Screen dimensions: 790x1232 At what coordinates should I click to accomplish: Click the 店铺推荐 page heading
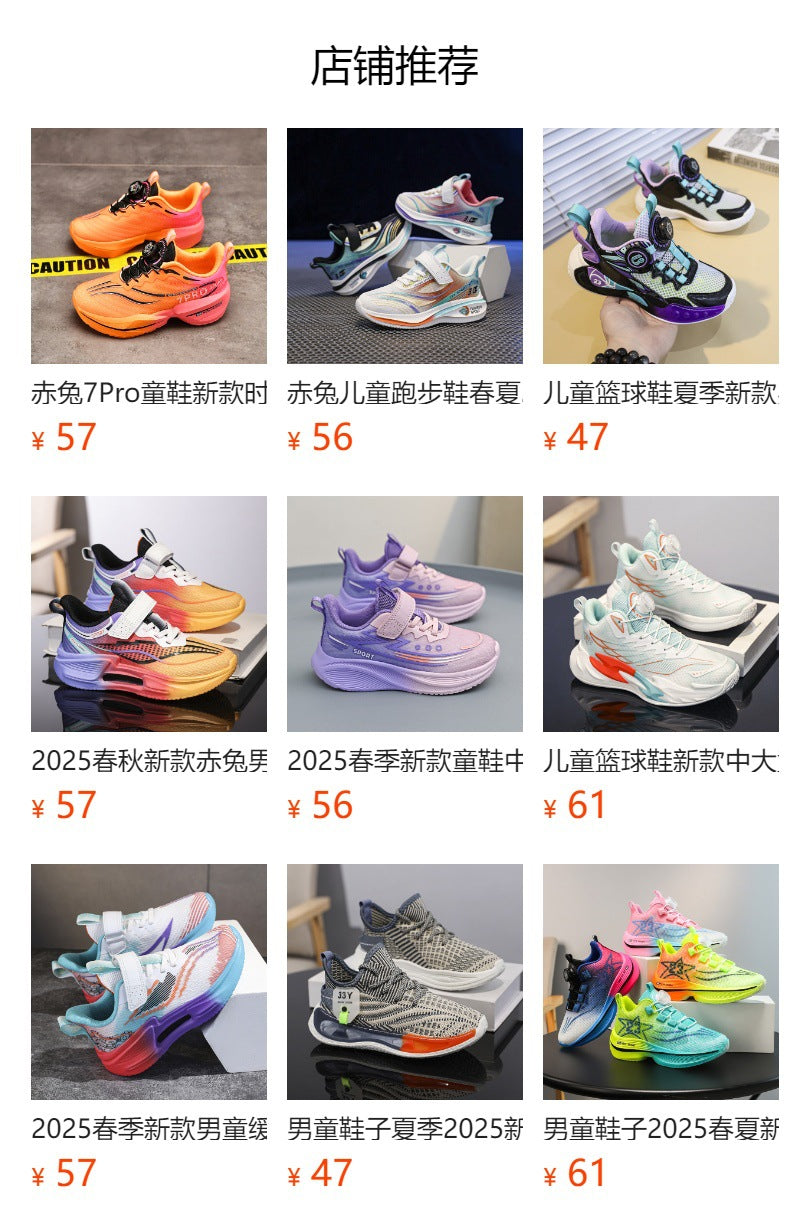click(x=395, y=63)
